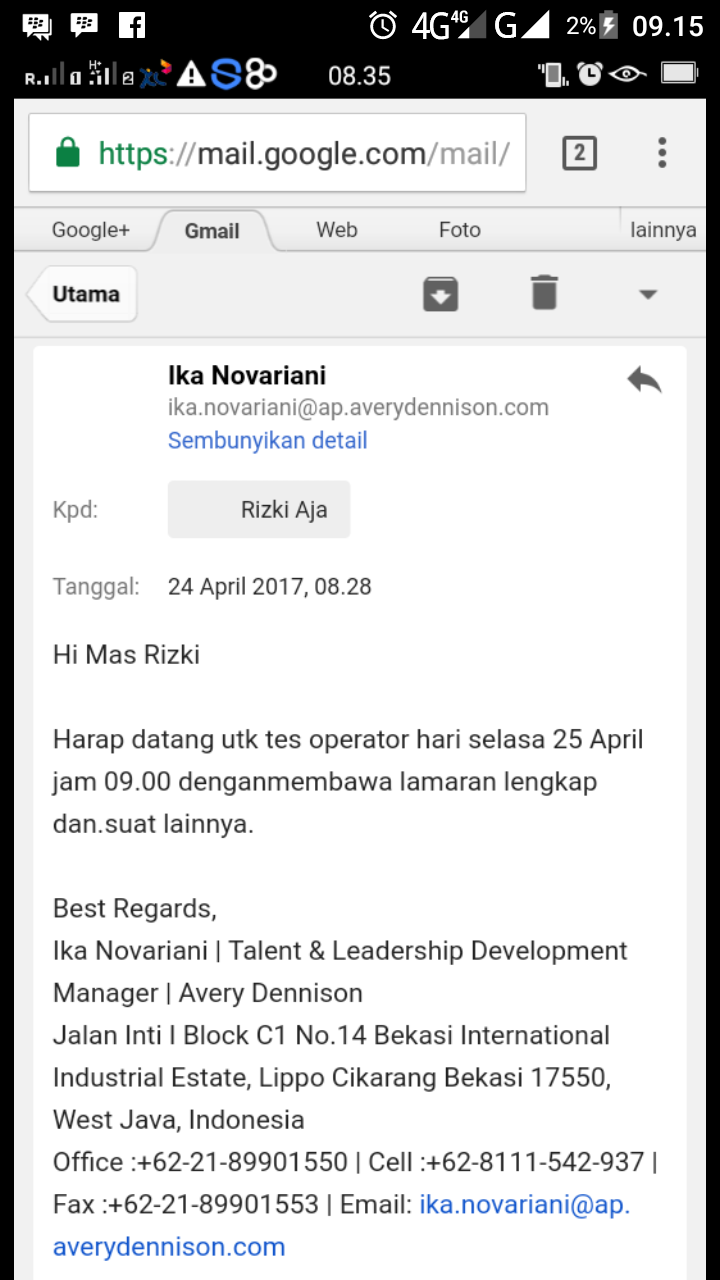Screen dimensions: 720x1280
Task: Hide details via Sembunyikan detail
Action: (x=268, y=440)
